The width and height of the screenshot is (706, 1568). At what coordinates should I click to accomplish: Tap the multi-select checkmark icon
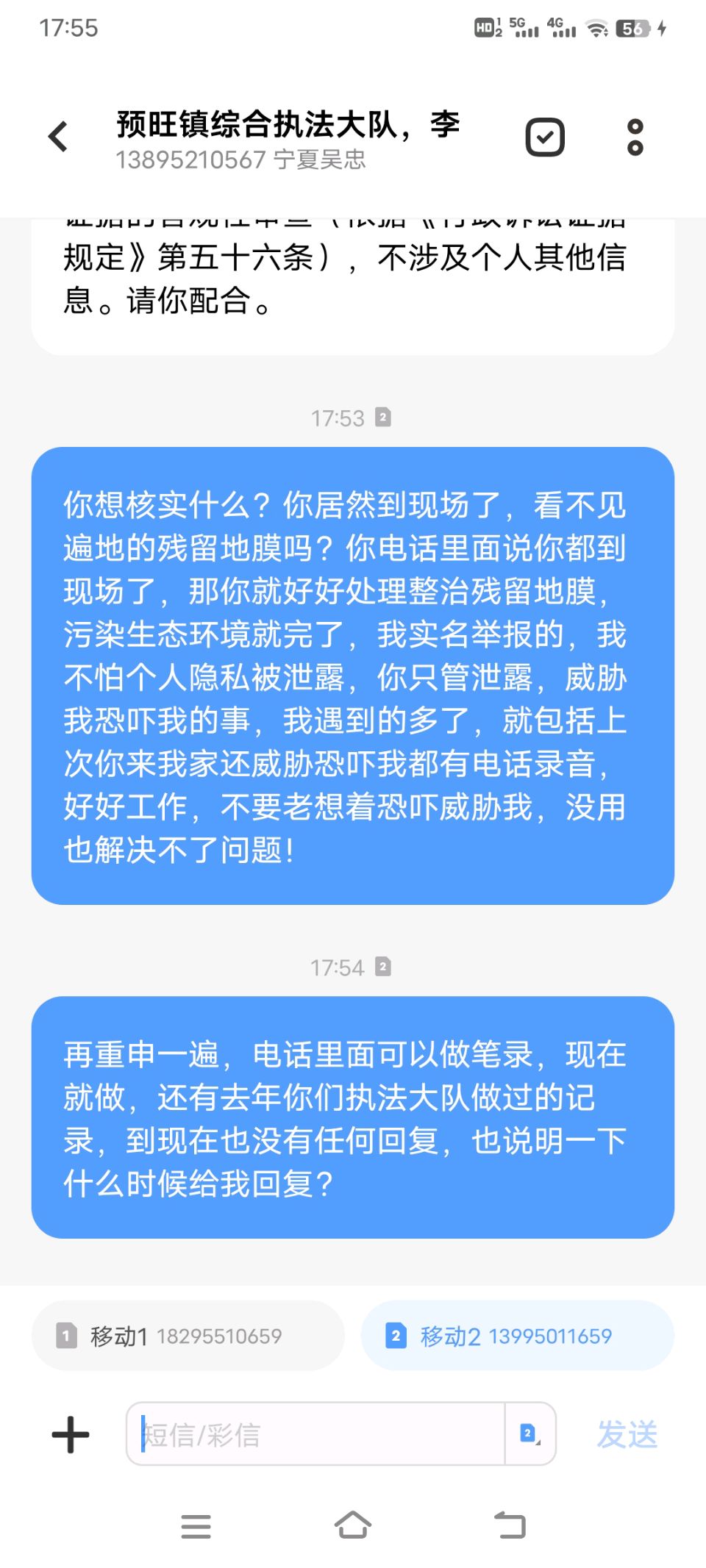point(545,137)
